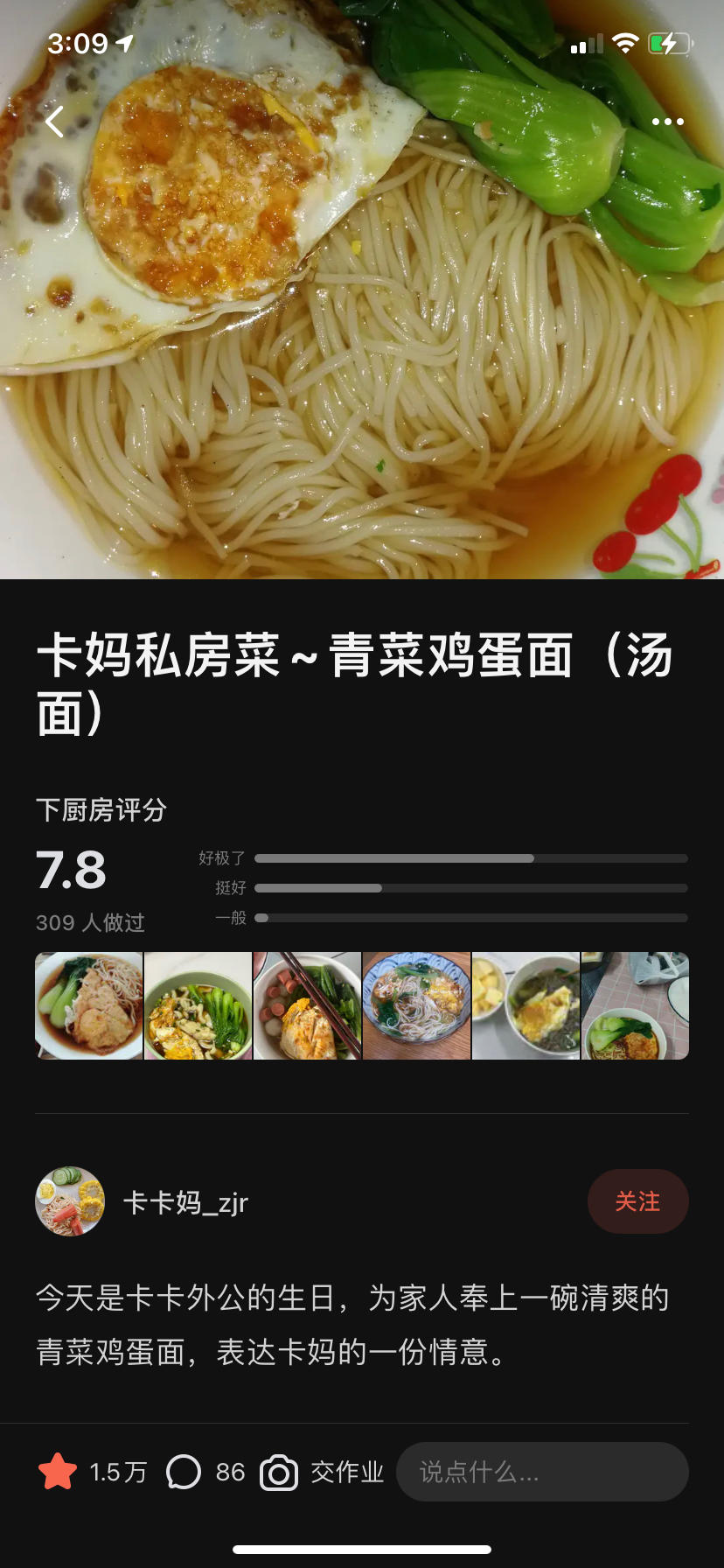The image size is (724, 1568).
Task: Open the second user dish photo
Action: pos(198,1006)
